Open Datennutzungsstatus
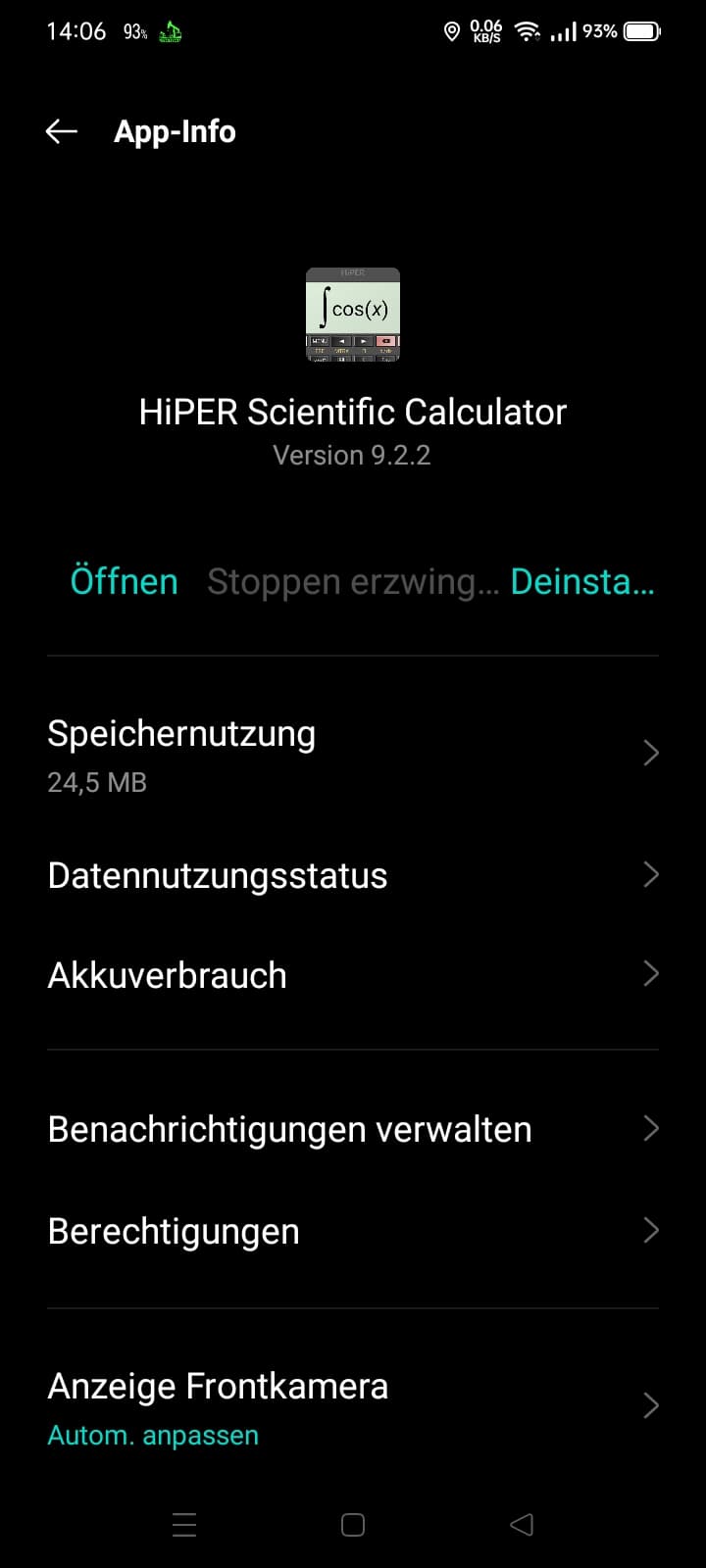 point(353,875)
